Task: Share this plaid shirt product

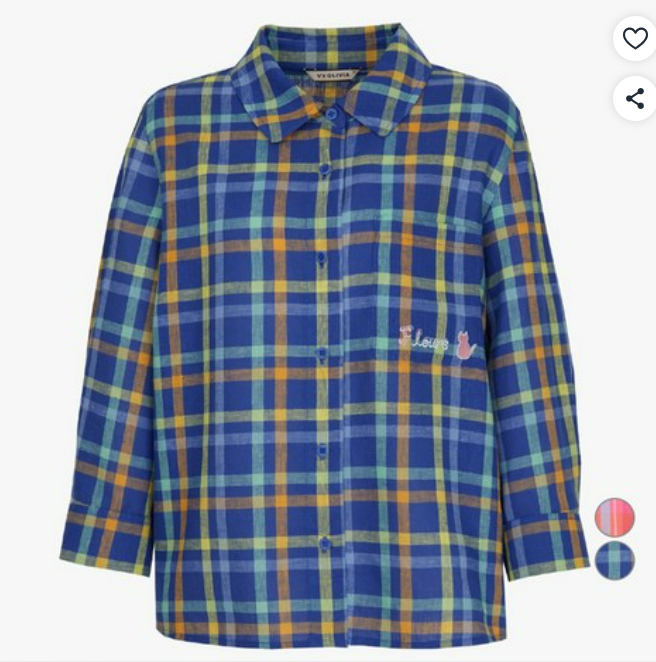Action: [634, 98]
